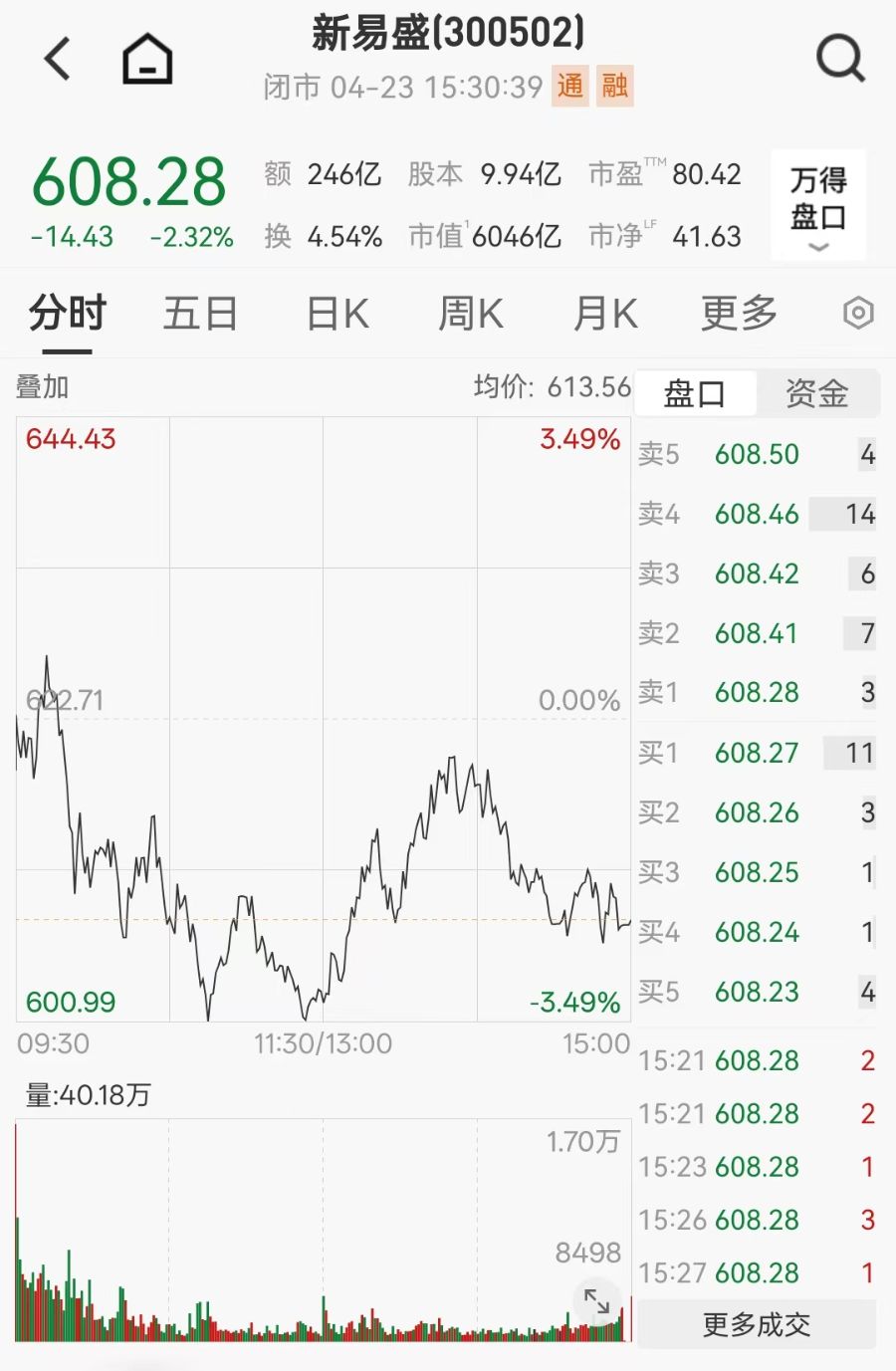Open 更多 chart period options
Screen dimensions: 896x1371
tap(739, 315)
